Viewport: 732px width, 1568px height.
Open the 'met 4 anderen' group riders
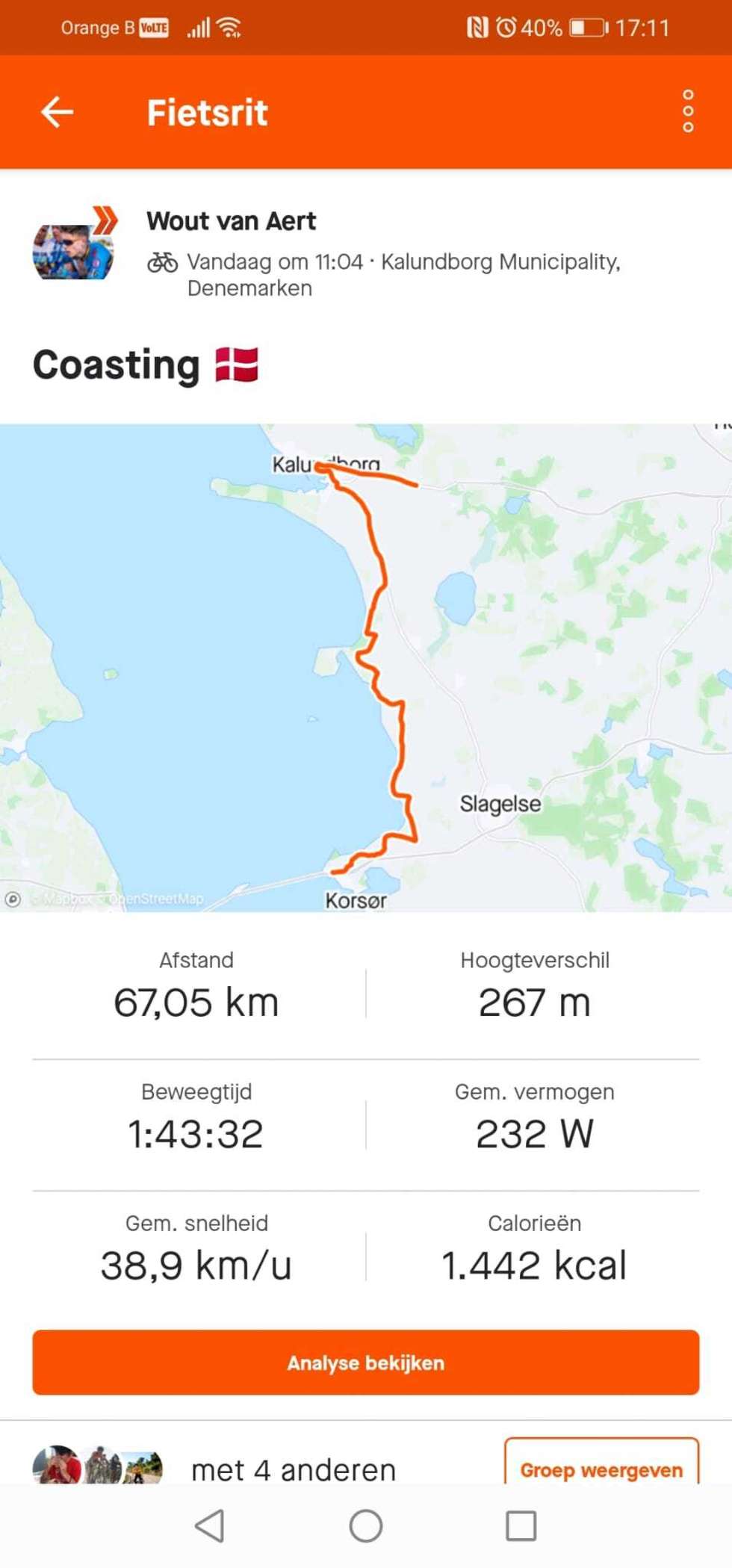point(293,1469)
